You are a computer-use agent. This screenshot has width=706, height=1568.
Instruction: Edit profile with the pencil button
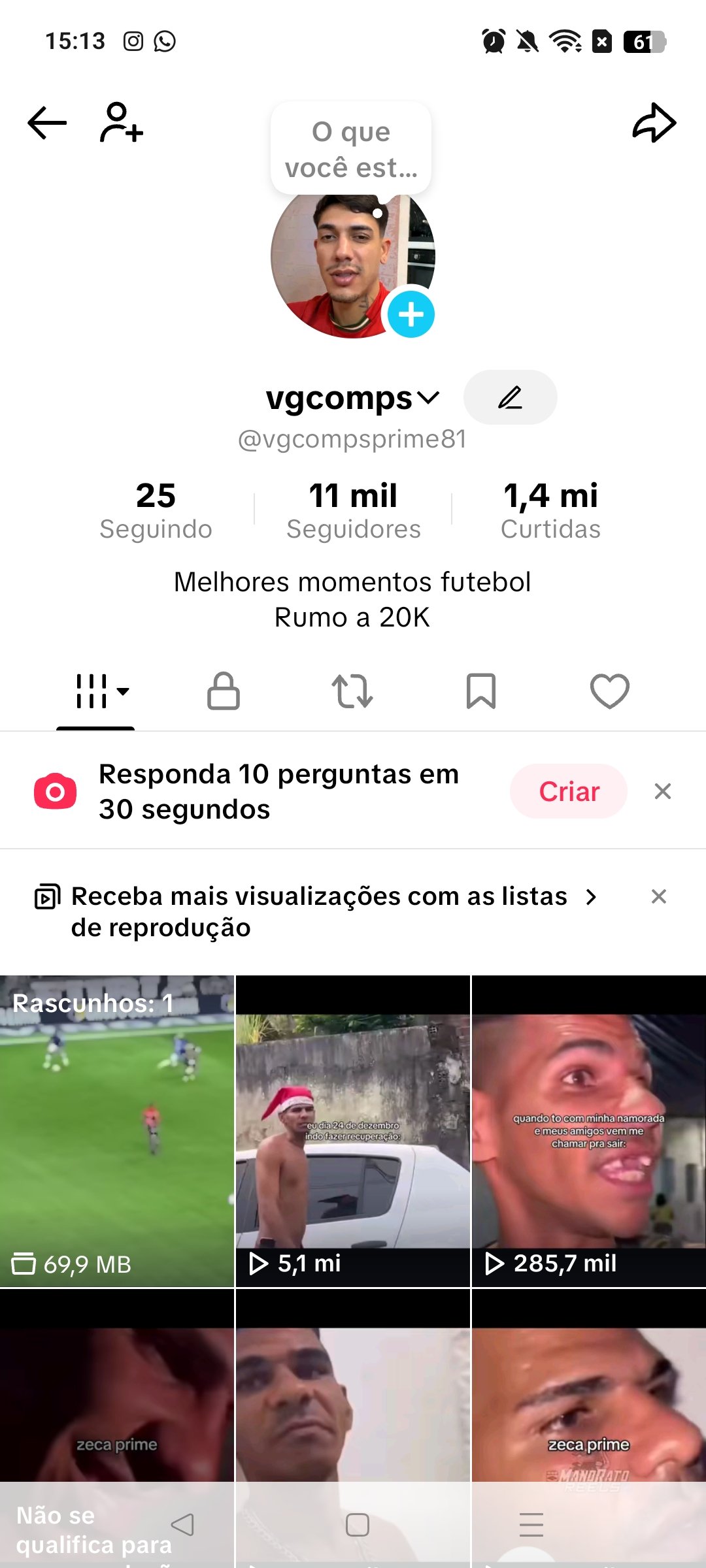[510, 397]
